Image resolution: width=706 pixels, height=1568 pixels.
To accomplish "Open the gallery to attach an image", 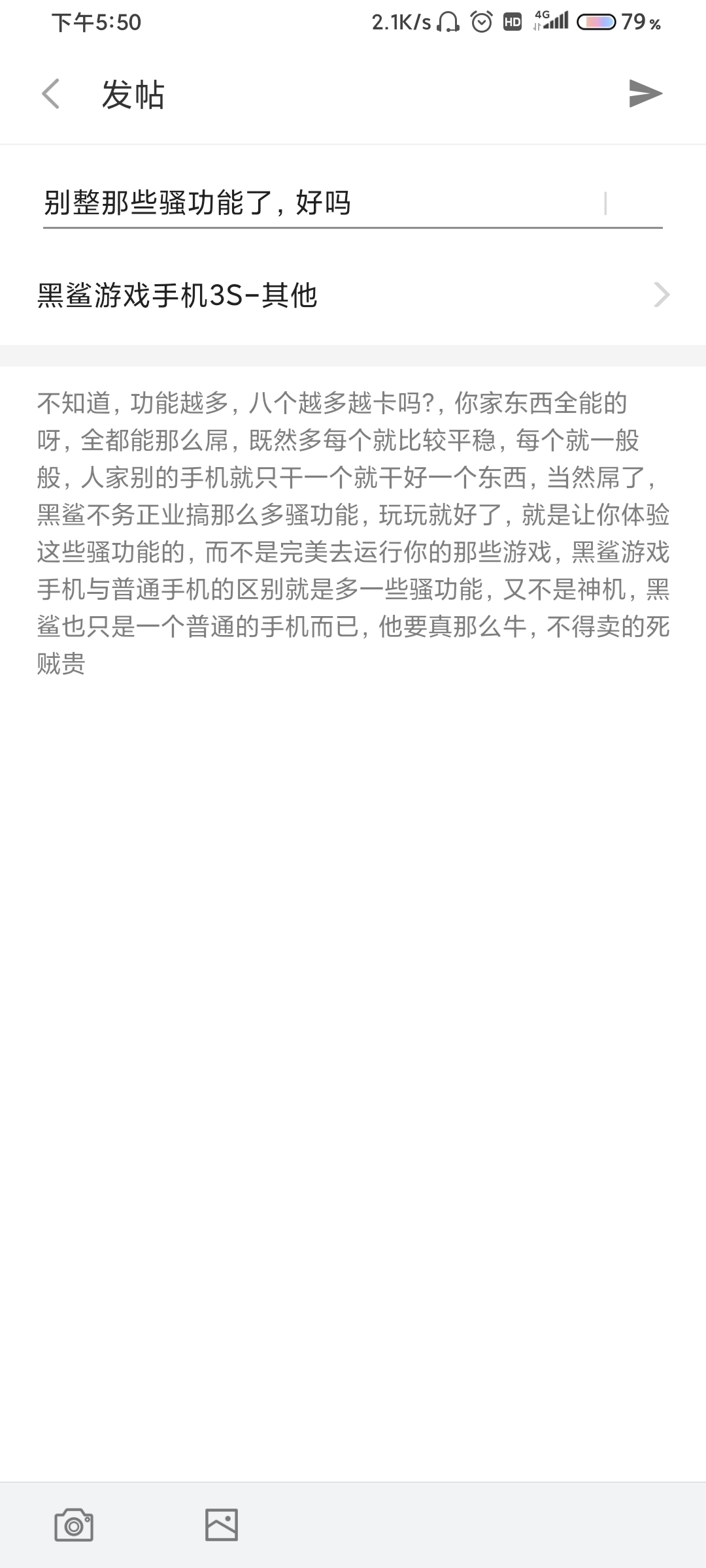I will pyautogui.click(x=222, y=1524).
